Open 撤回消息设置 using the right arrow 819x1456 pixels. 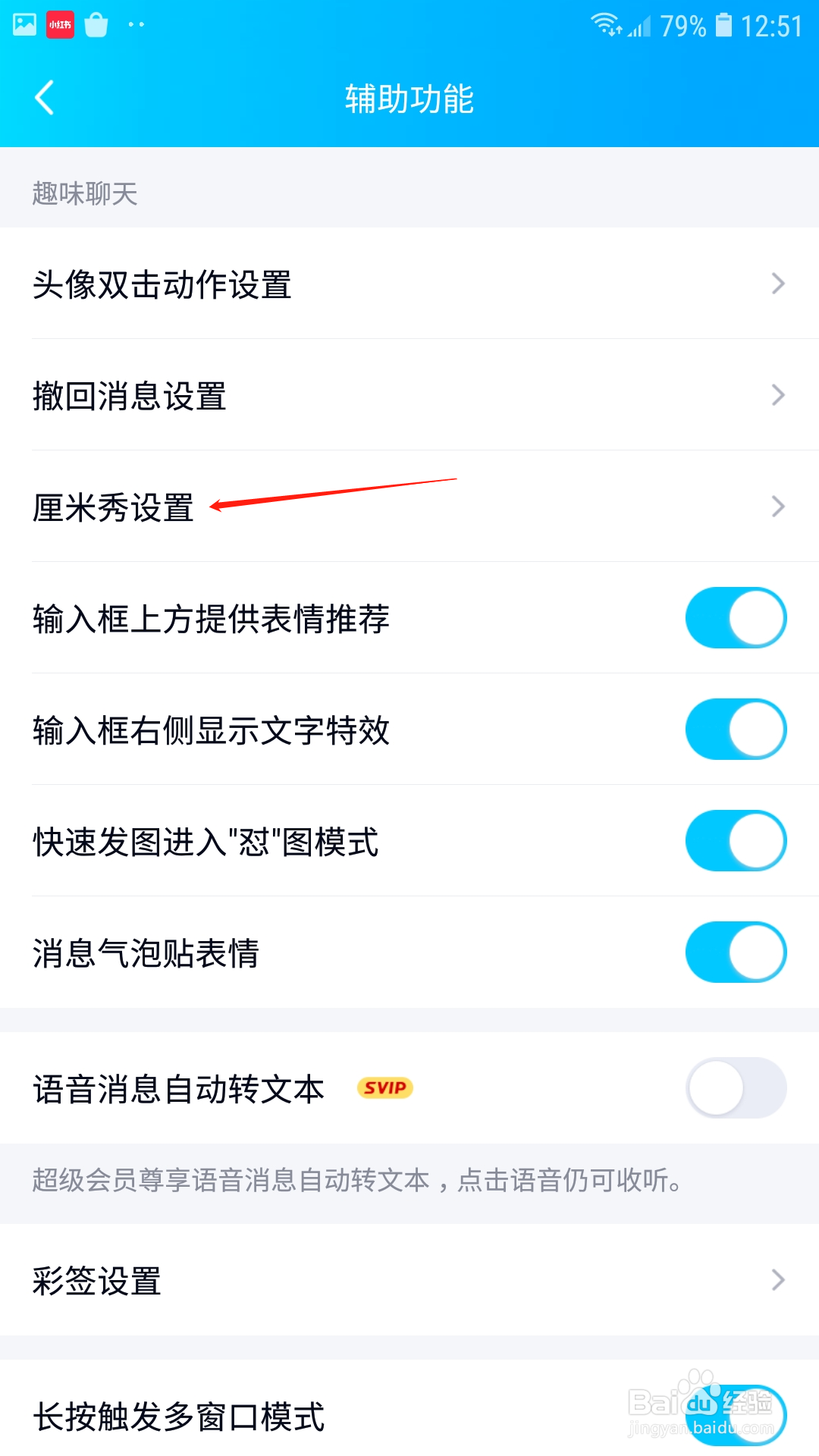click(777, 395)
